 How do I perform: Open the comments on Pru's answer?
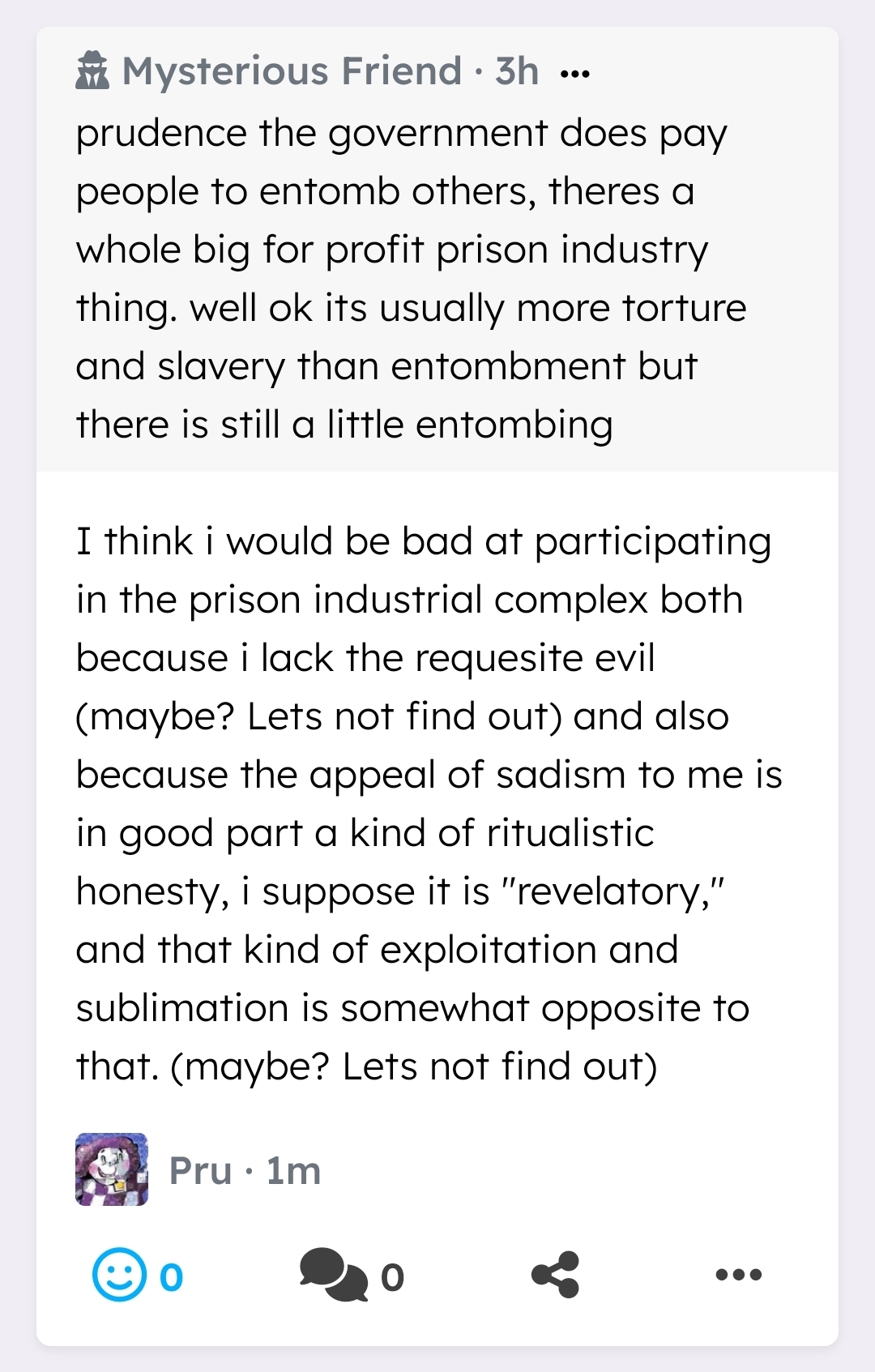(333, 1275)
